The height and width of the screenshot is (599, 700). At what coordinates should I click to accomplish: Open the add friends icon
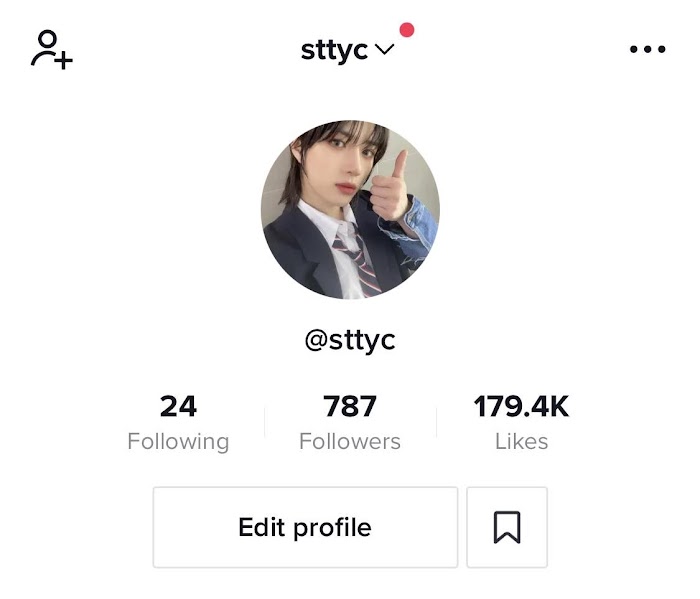point(51,49)
